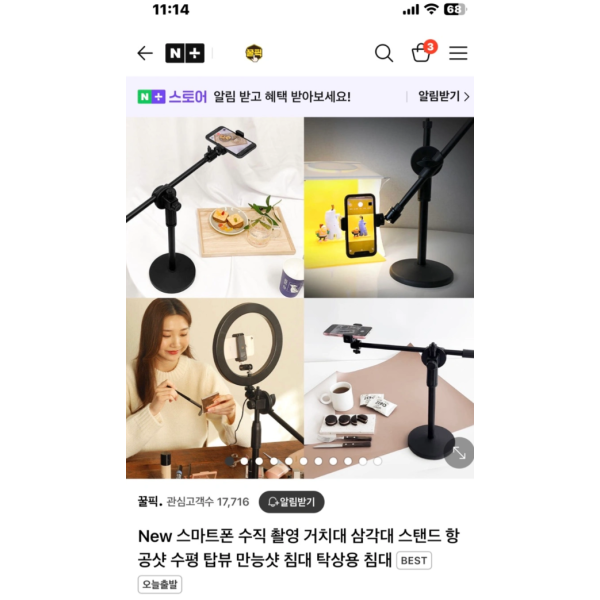Viewport: 600px width, 600px height.
Task: Go back with the arrow icon
Action: (145, 54)
